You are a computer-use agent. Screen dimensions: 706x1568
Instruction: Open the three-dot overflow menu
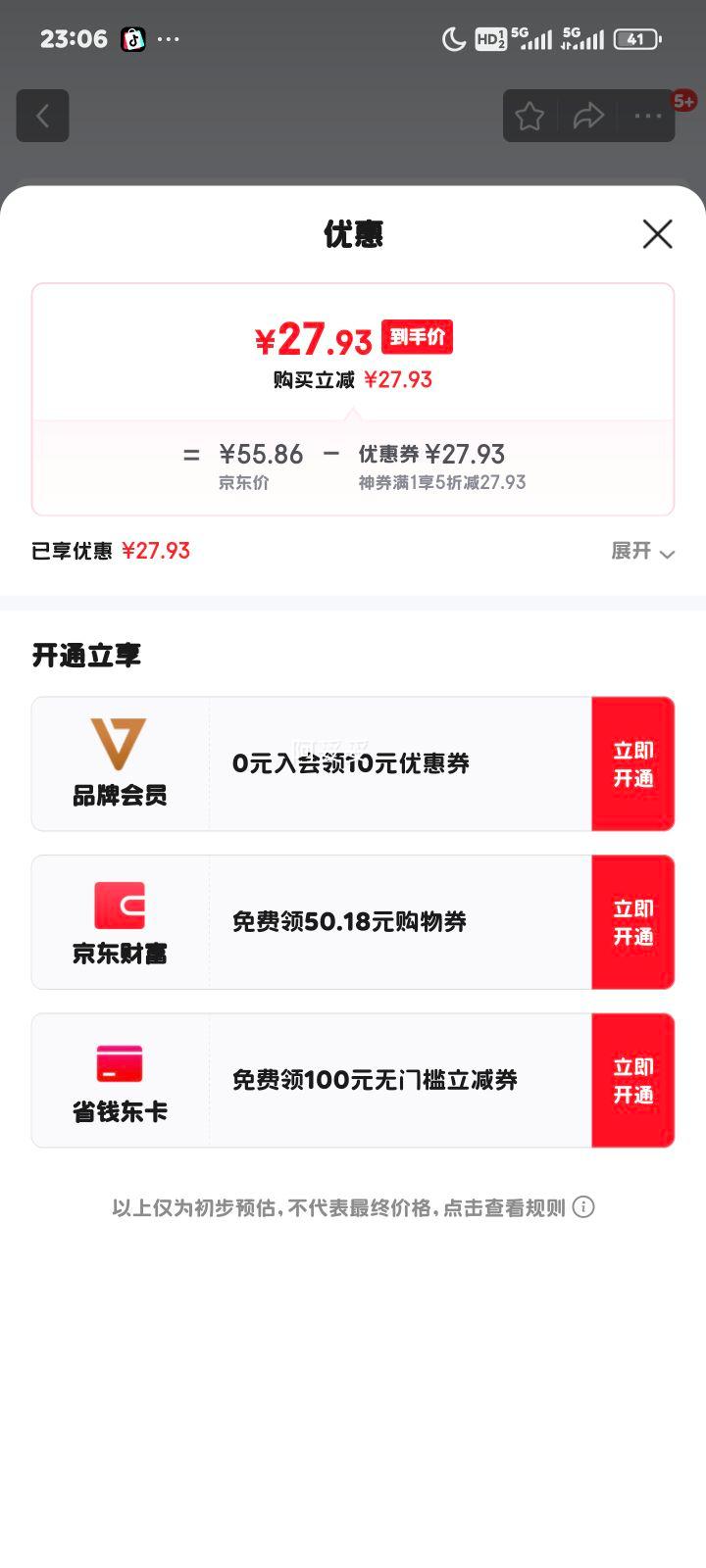tap(647, 117)
